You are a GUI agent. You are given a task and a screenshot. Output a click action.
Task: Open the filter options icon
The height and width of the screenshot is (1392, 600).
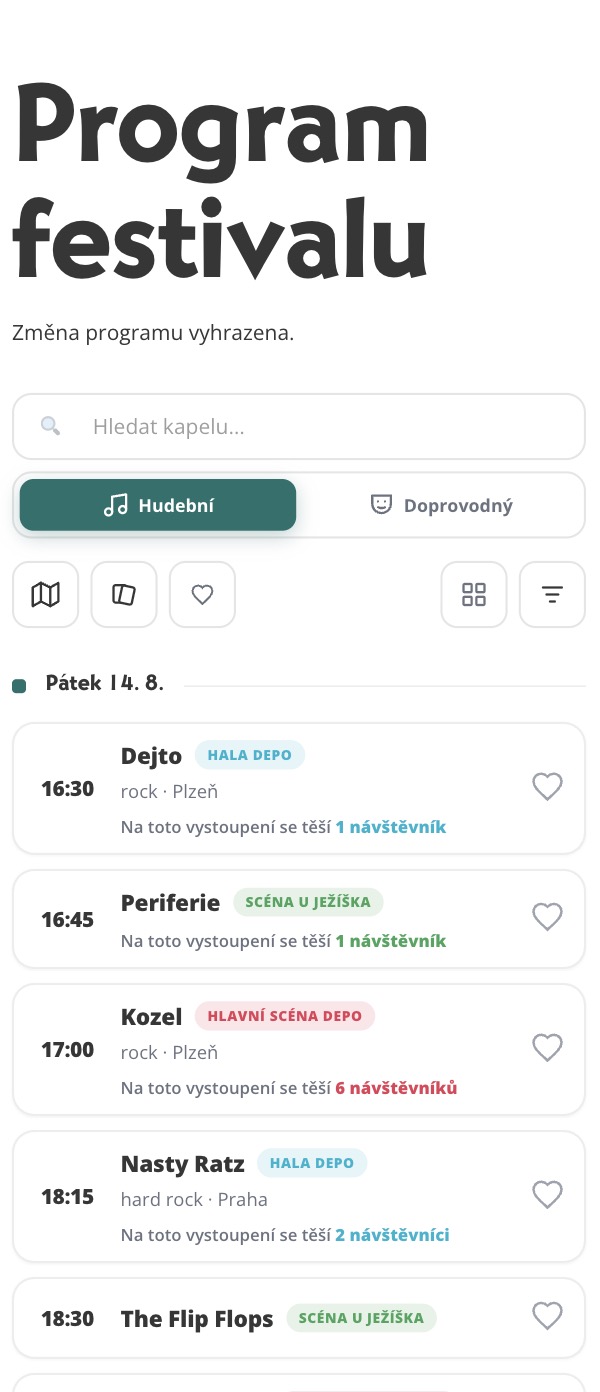(x=552, y=595)
